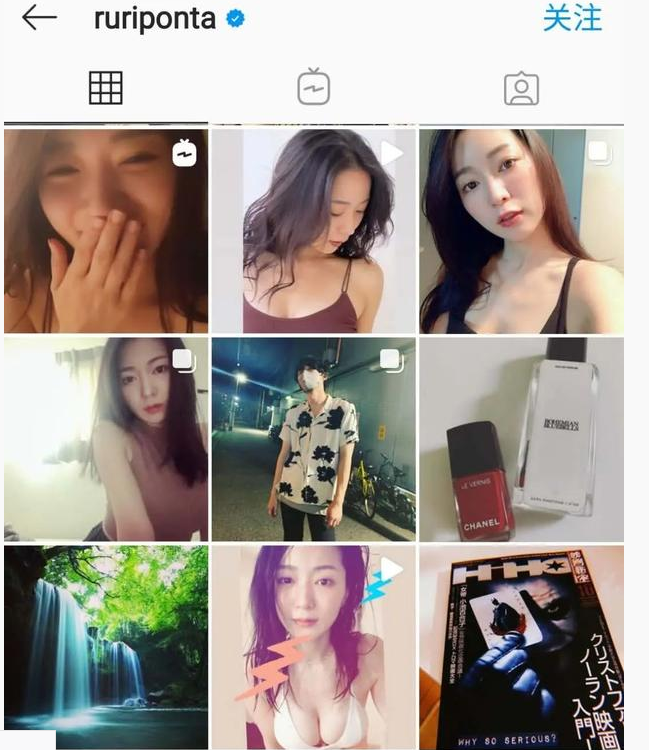The image size is (649, 750).
Task: Open the magazine cover post
Action: click(x=521, y=646)
